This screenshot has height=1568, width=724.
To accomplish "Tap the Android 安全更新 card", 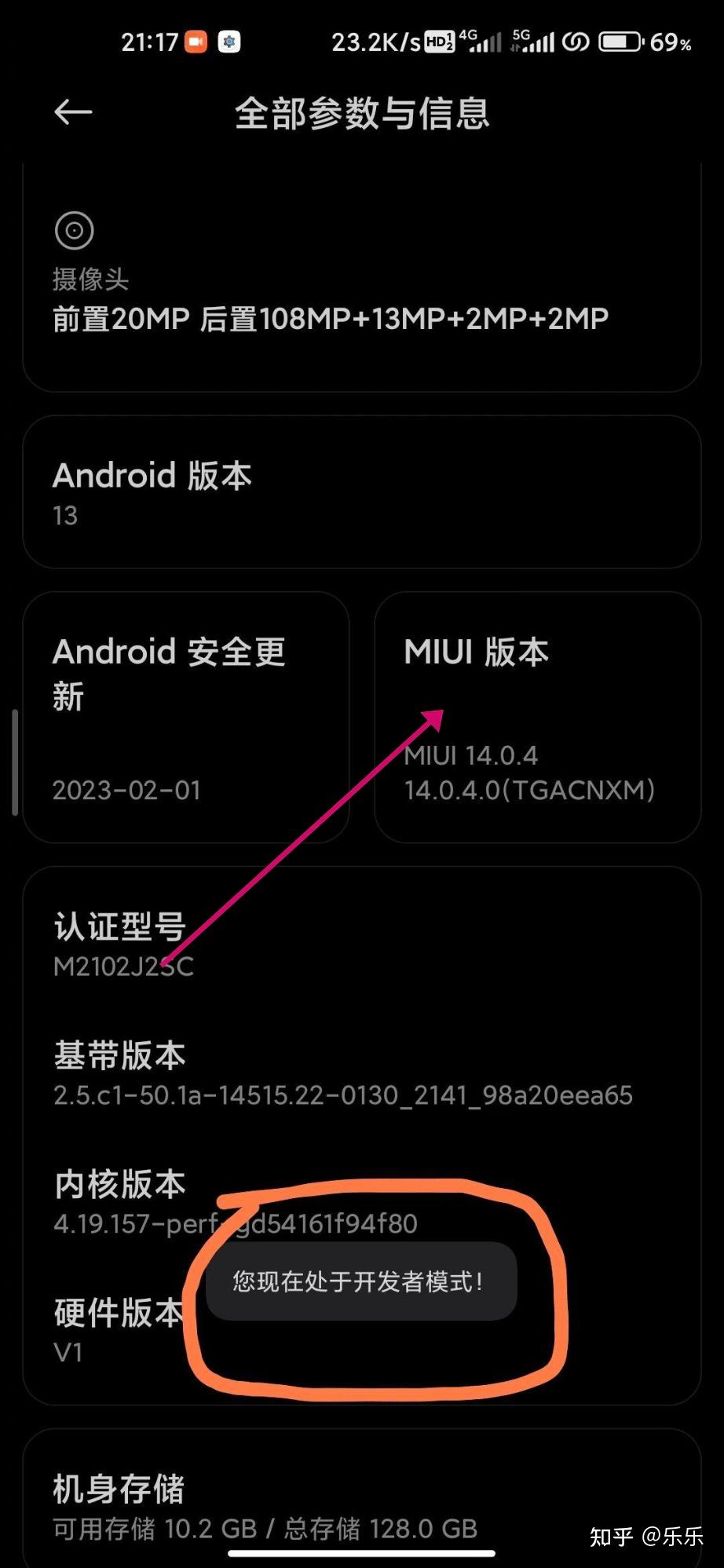I will [186, 716].
